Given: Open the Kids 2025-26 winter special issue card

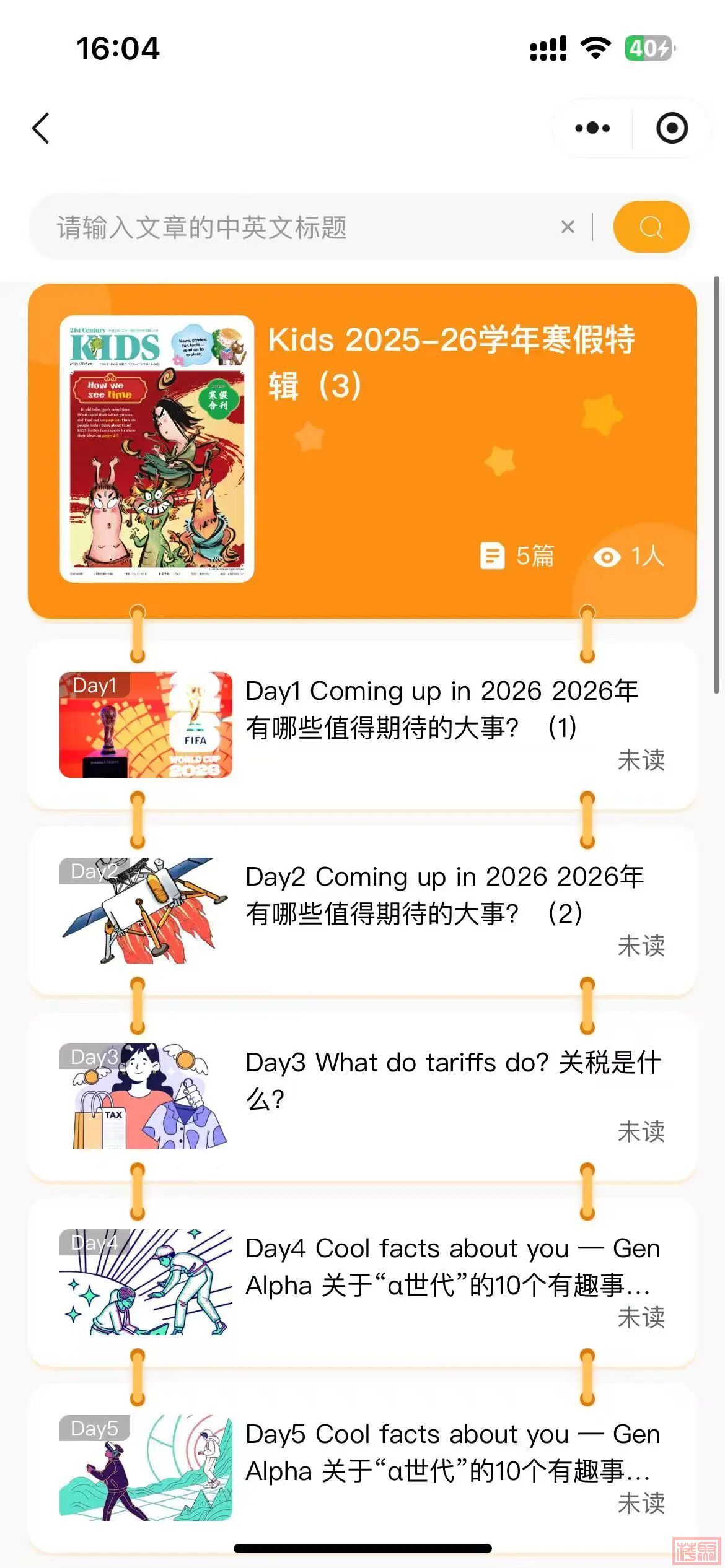Looking at the screenshot, I should click(x=362, y=450).
